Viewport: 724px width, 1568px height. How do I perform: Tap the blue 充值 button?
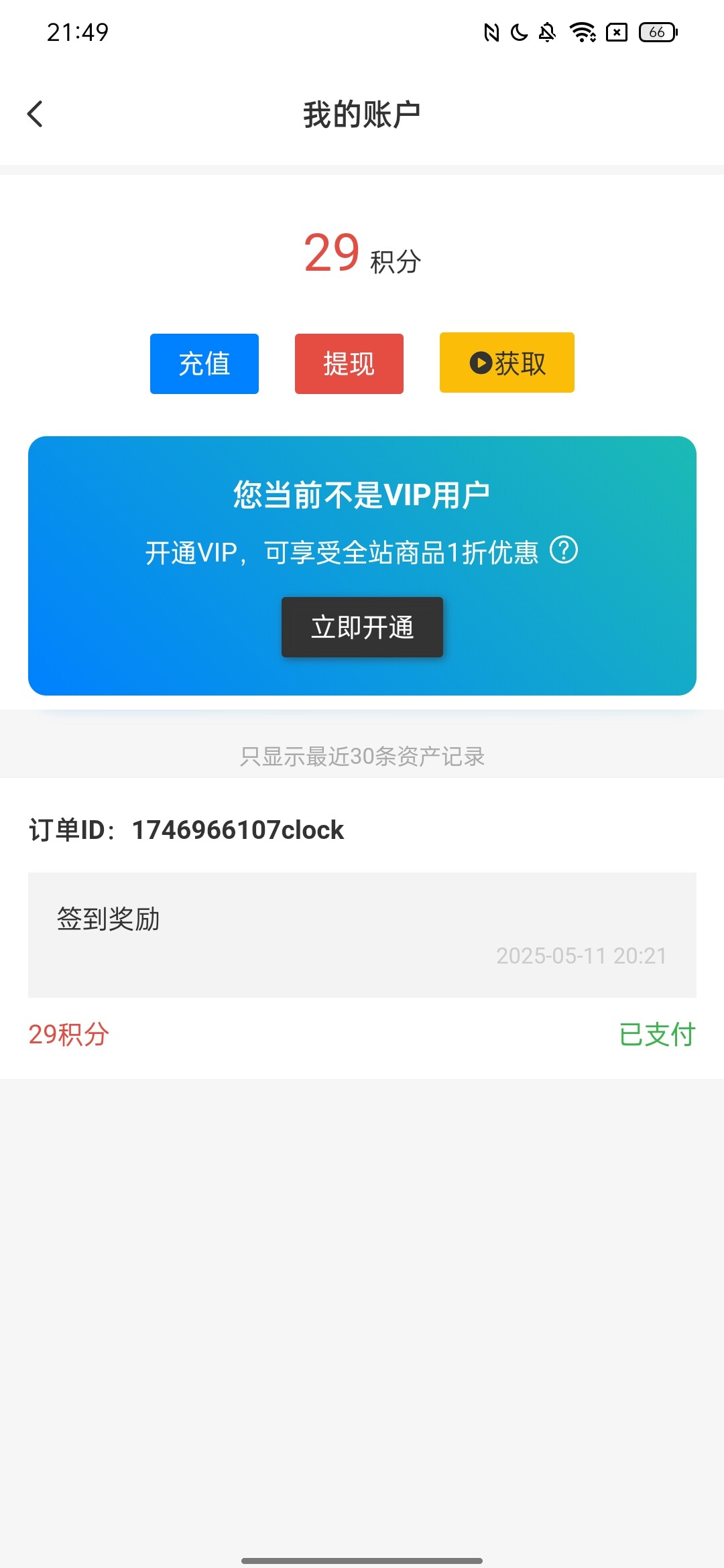(204, 364)
